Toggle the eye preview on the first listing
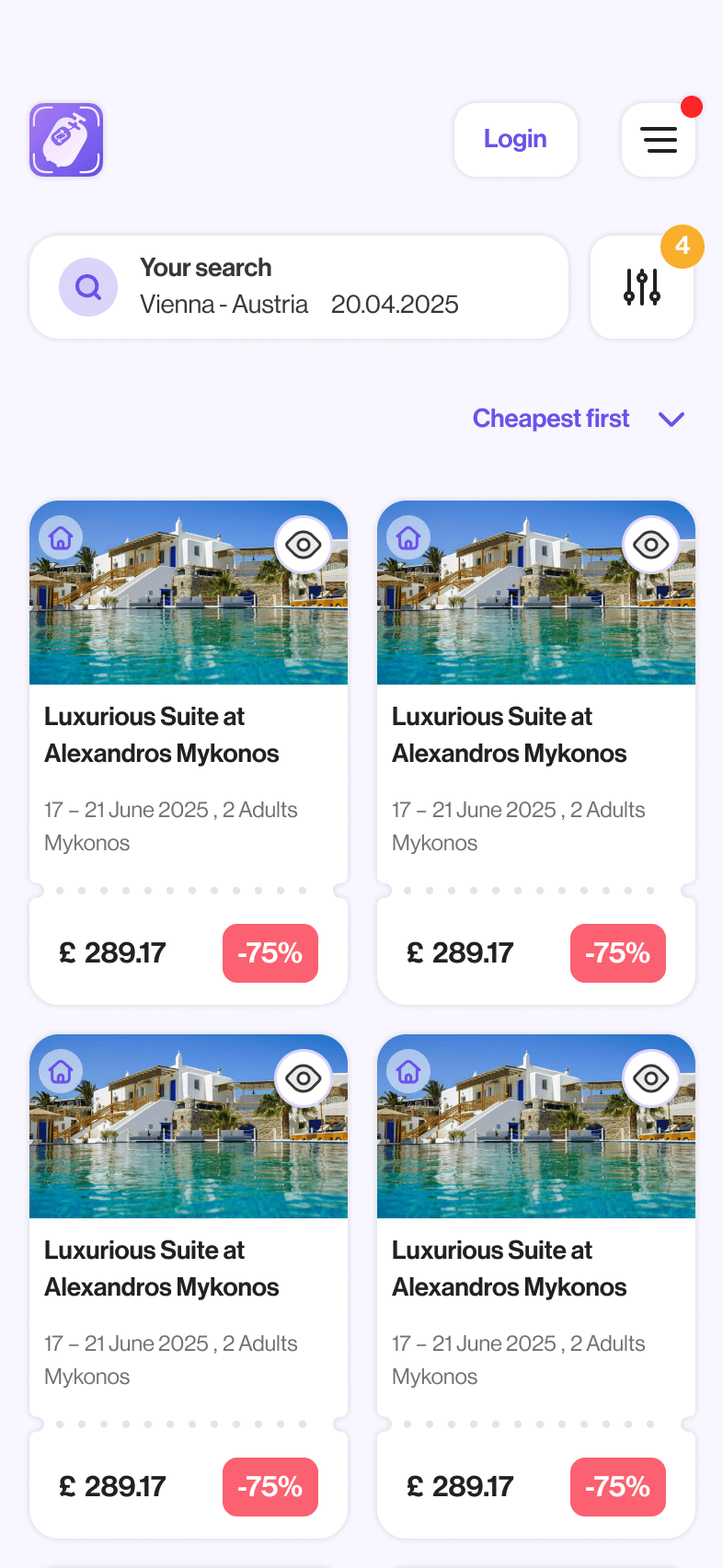The height and width of the screenshot is (1568, 723). (304, 545)
